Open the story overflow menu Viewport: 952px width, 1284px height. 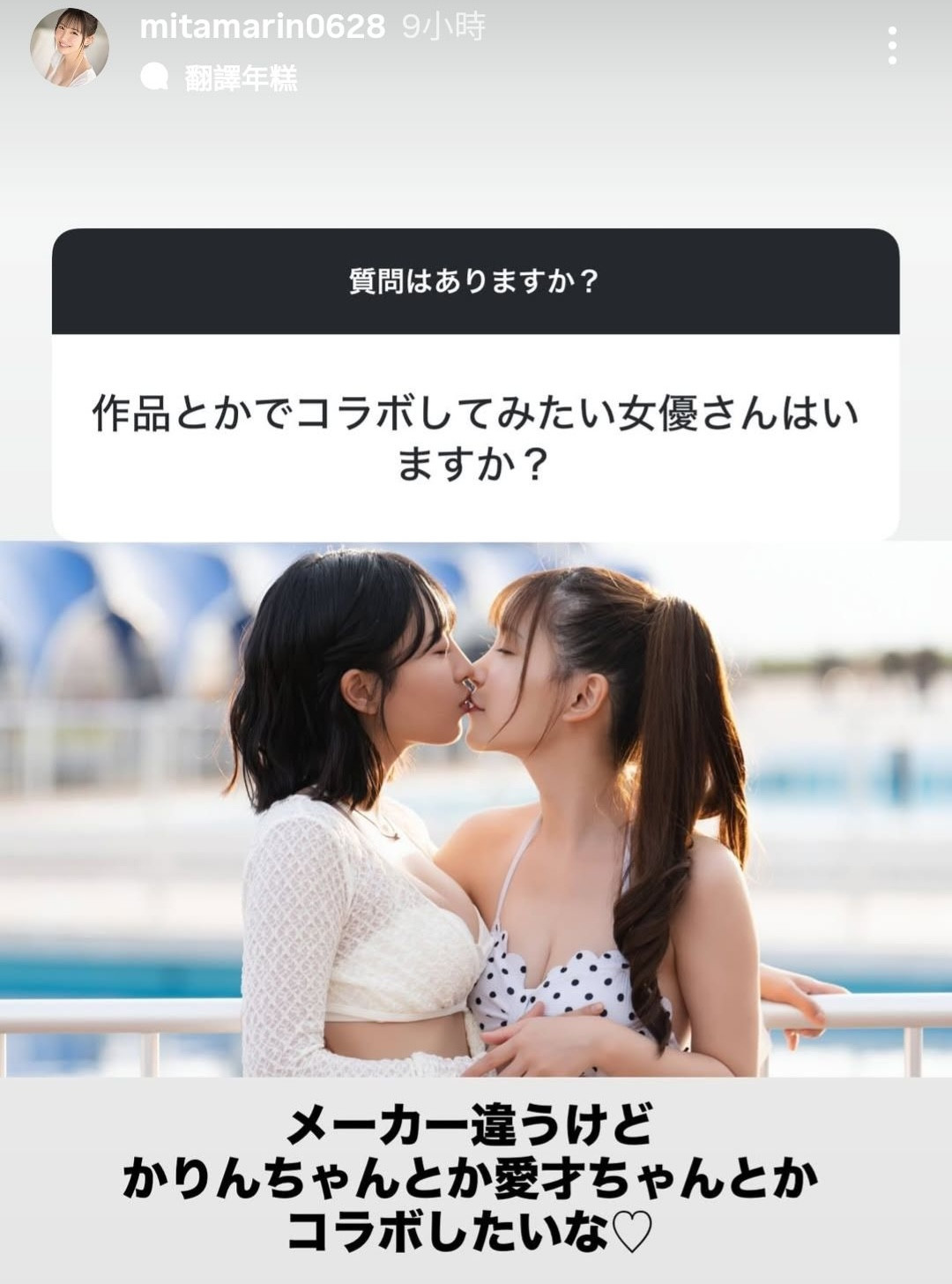point(892,46)
